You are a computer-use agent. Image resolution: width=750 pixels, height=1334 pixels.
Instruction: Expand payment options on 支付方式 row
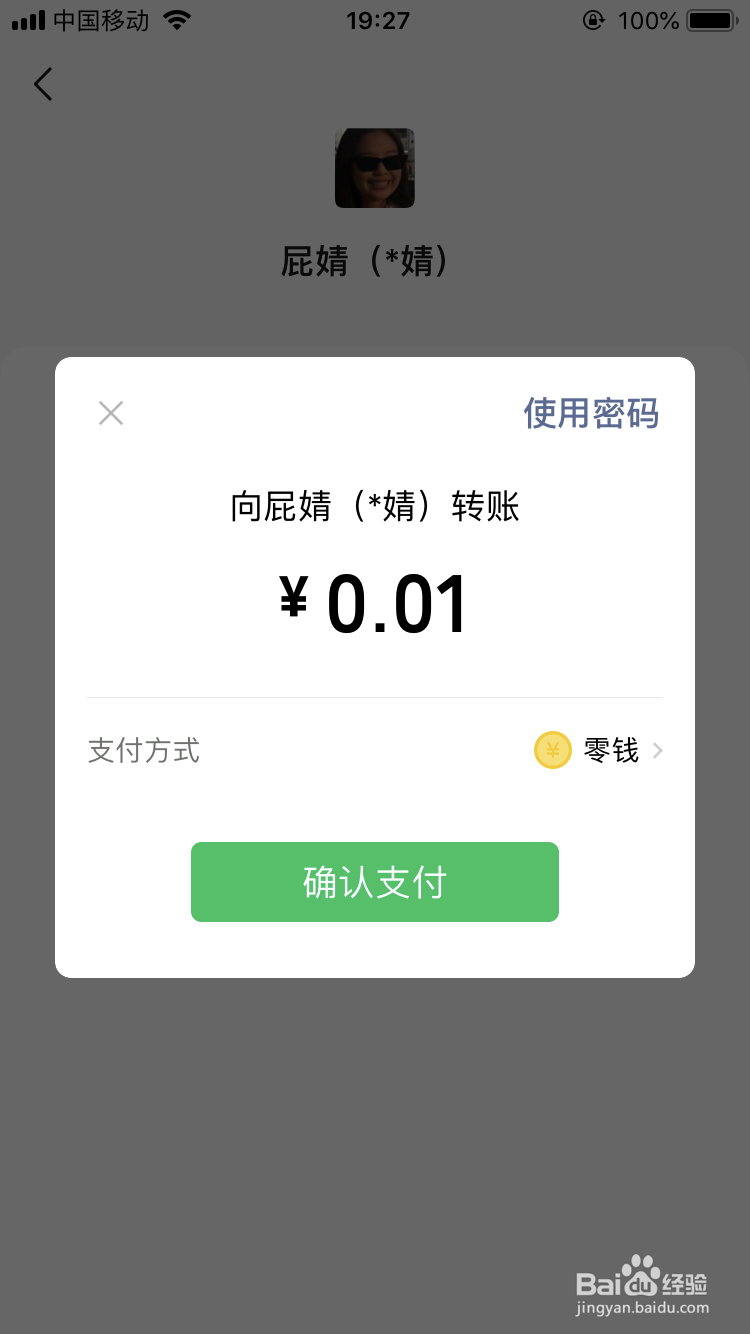coord(144,750)
